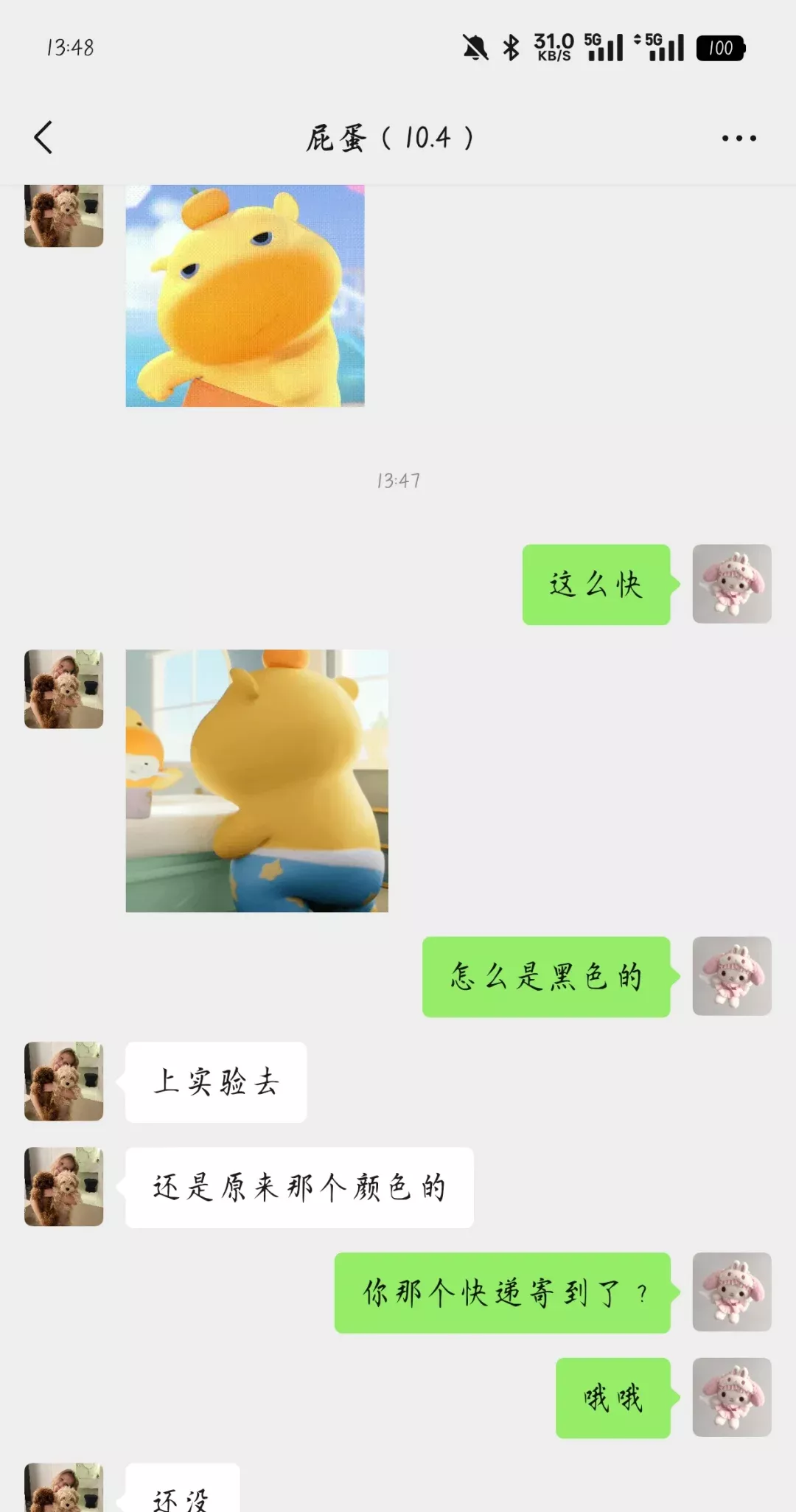The height and width of the screenshot is (1512, 796).
Task: Tap the 5G signal indicator
Action: 604,46
